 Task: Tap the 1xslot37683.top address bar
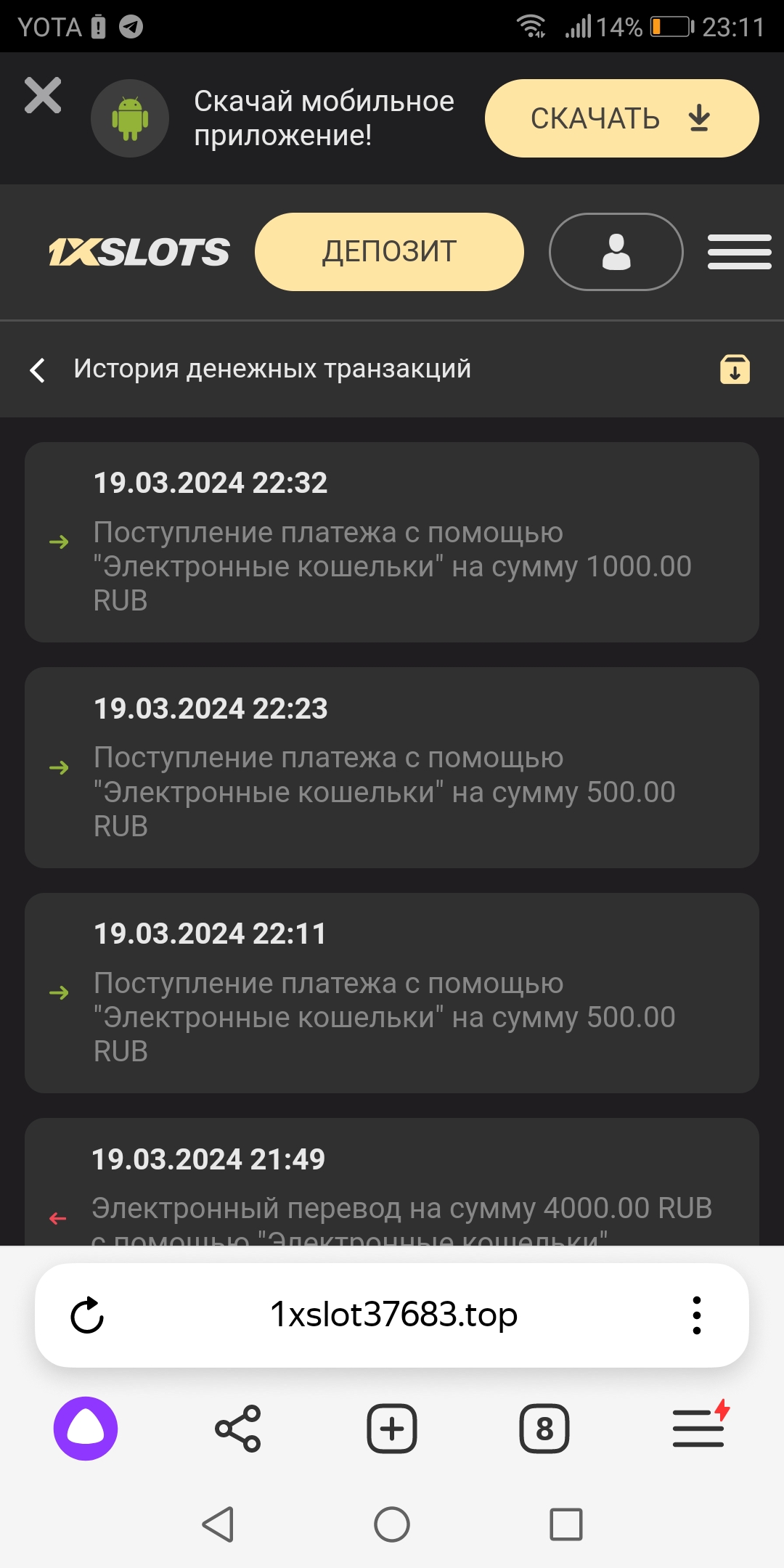(x=393, y=1315)
